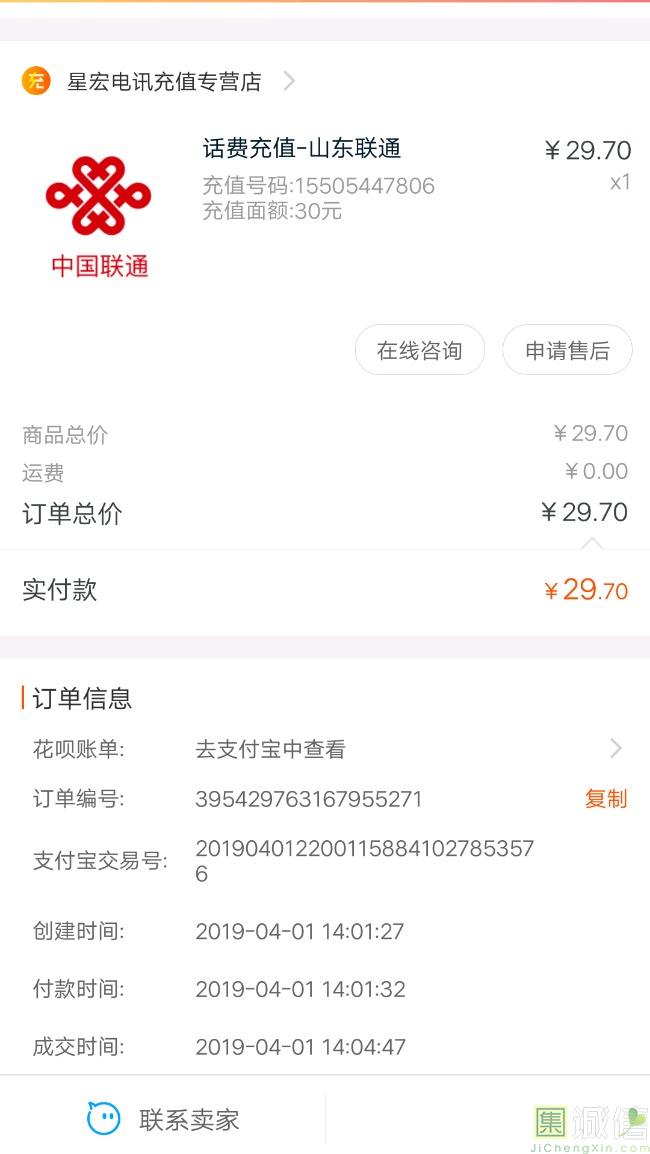Copy the order number with 复制
650x1154 pixels.
[605, 799]
